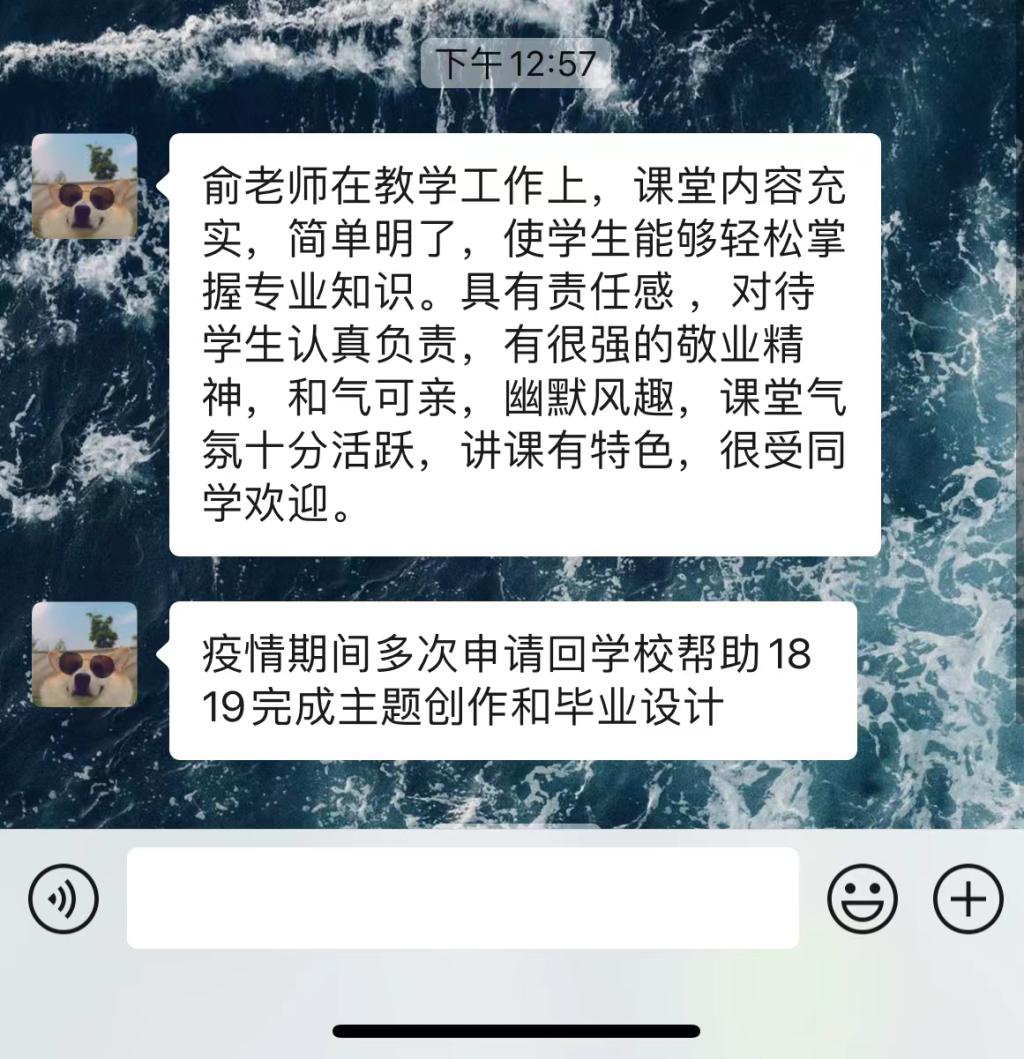Image resolution: width=1024 pixels, height=1059 pixels.
Task: Switch to voice message input
Action: coord(63,899)
